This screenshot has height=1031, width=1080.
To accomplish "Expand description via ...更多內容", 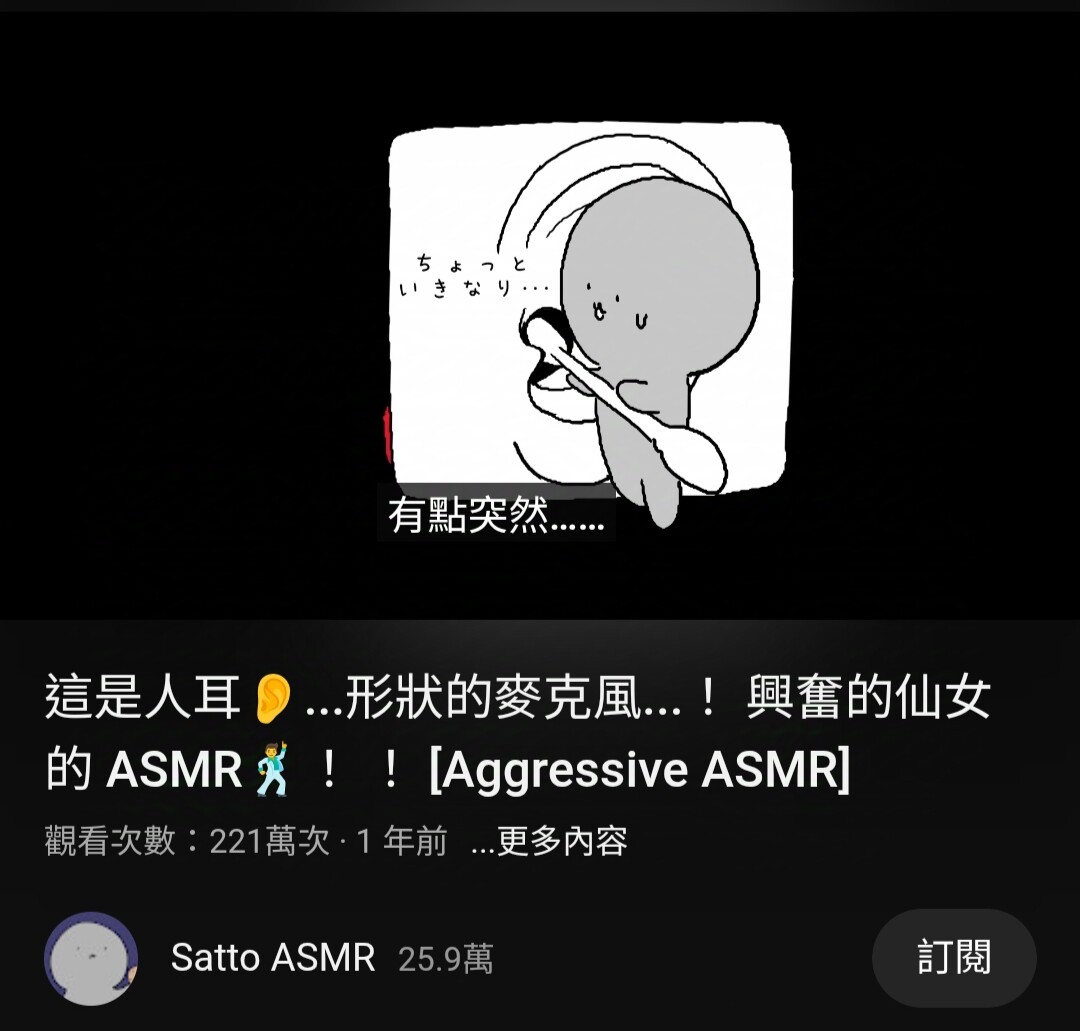I will (x=549, y=842).
